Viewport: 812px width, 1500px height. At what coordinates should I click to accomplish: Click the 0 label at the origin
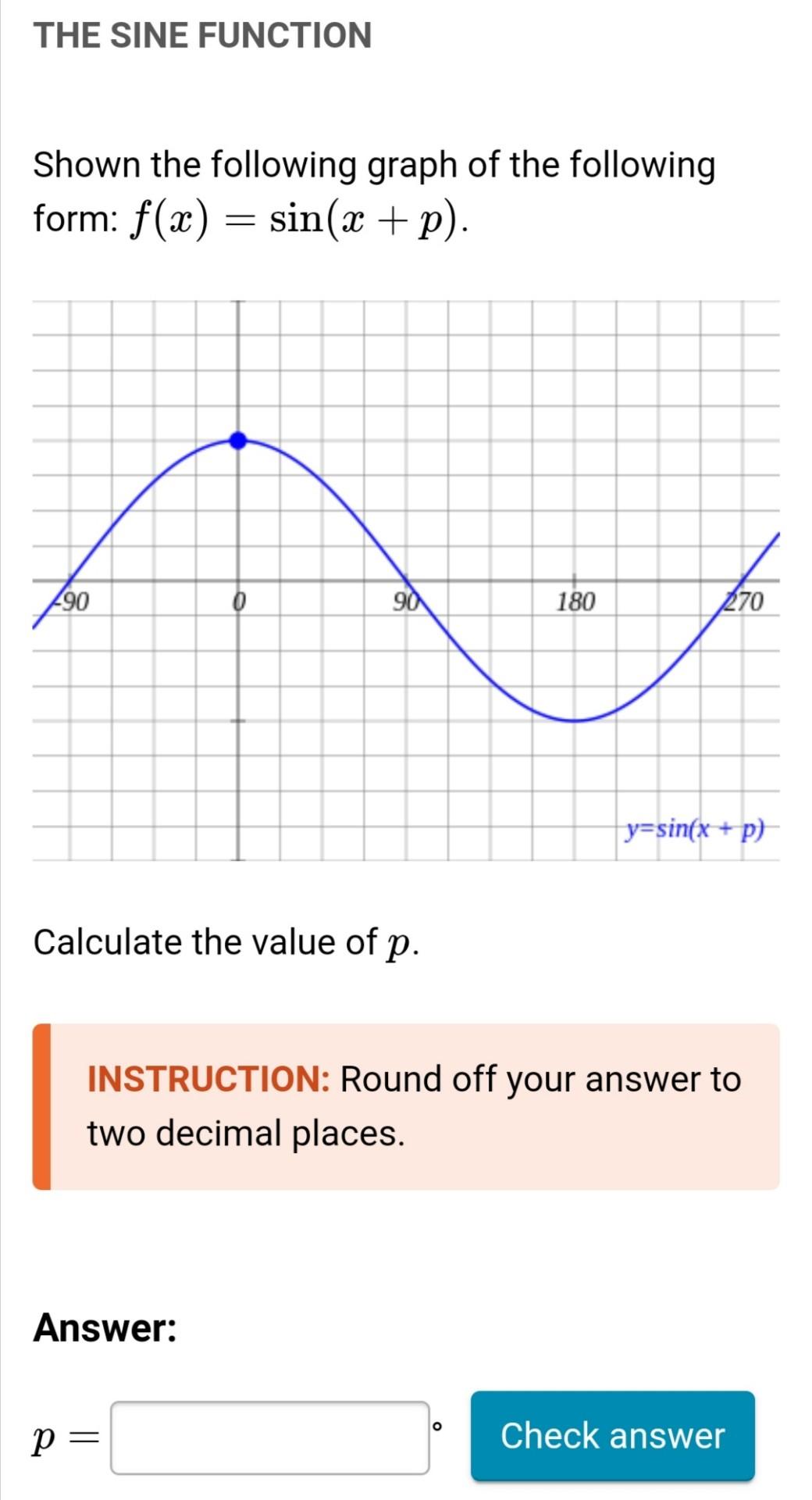(x=237, y=602)
